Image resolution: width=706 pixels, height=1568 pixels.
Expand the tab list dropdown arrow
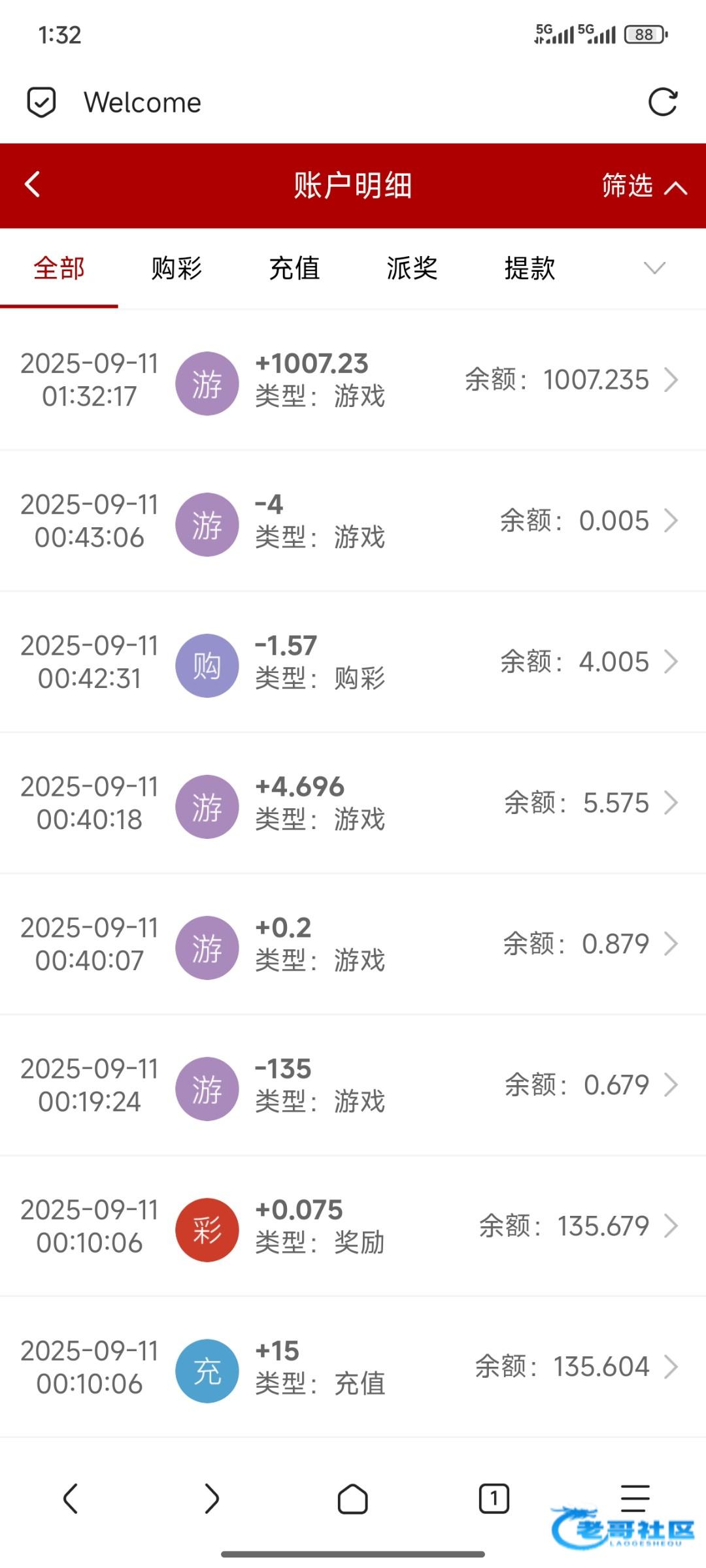pyautogui.click(x=654, y=268)
